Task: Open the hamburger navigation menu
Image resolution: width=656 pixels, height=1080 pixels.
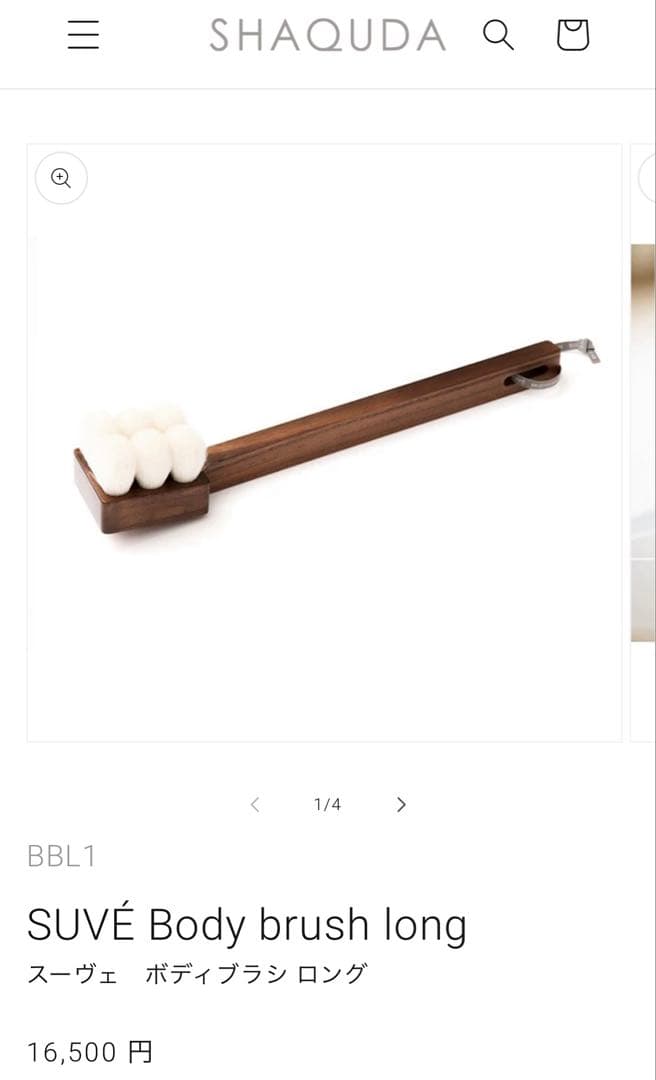Action: coord(83,36)
